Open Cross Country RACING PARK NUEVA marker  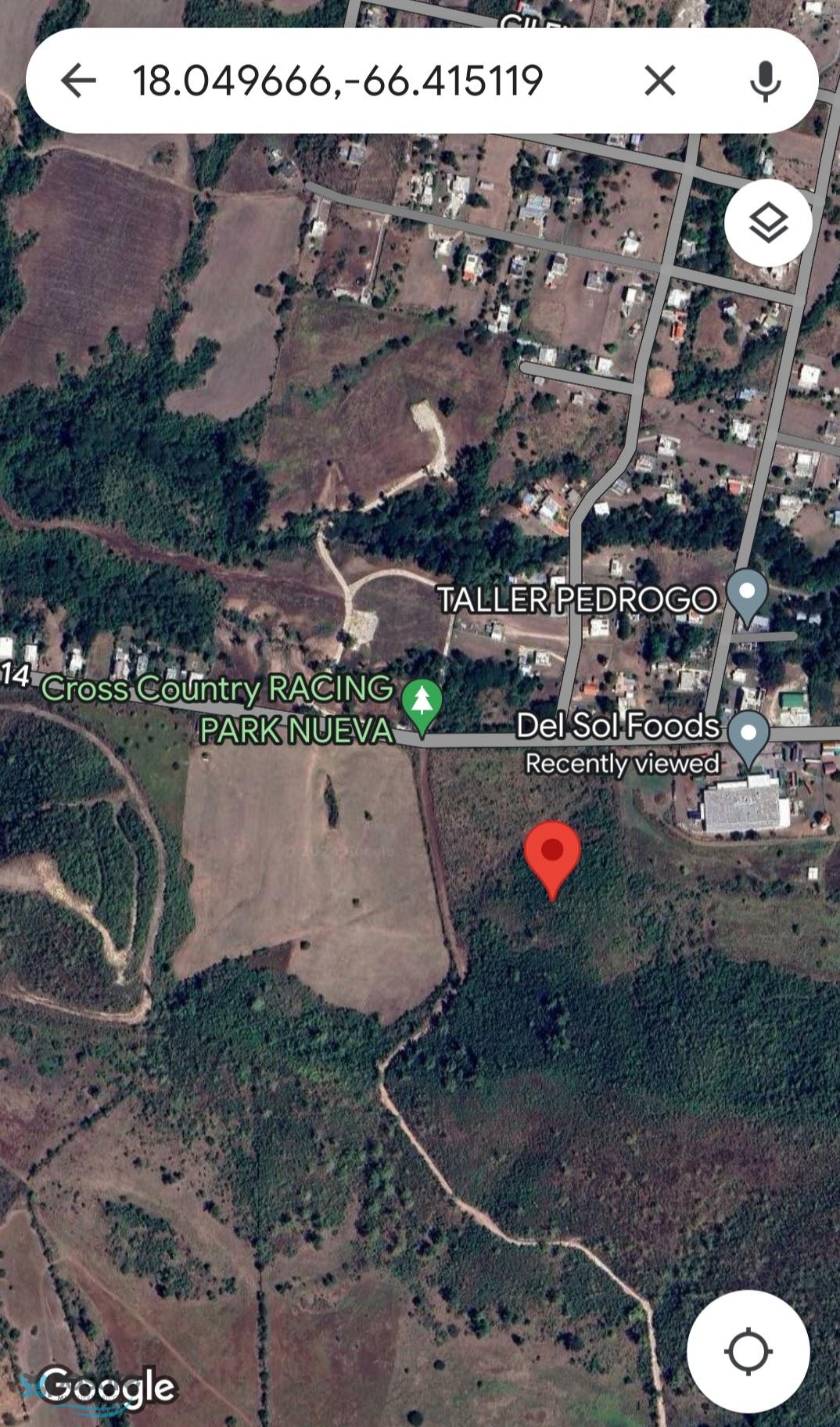(x=422, y=704)
